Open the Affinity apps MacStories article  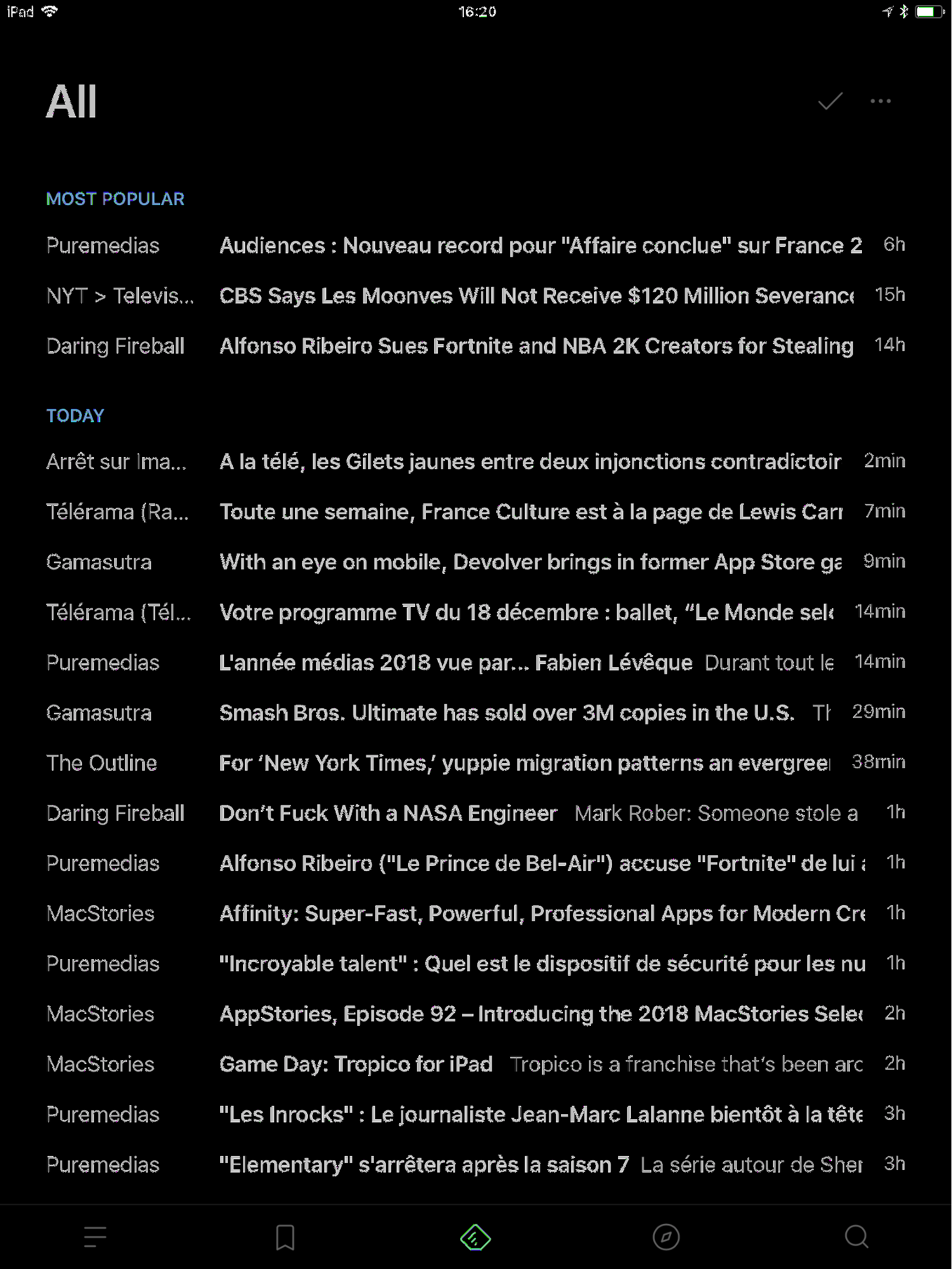pos(541,914)
